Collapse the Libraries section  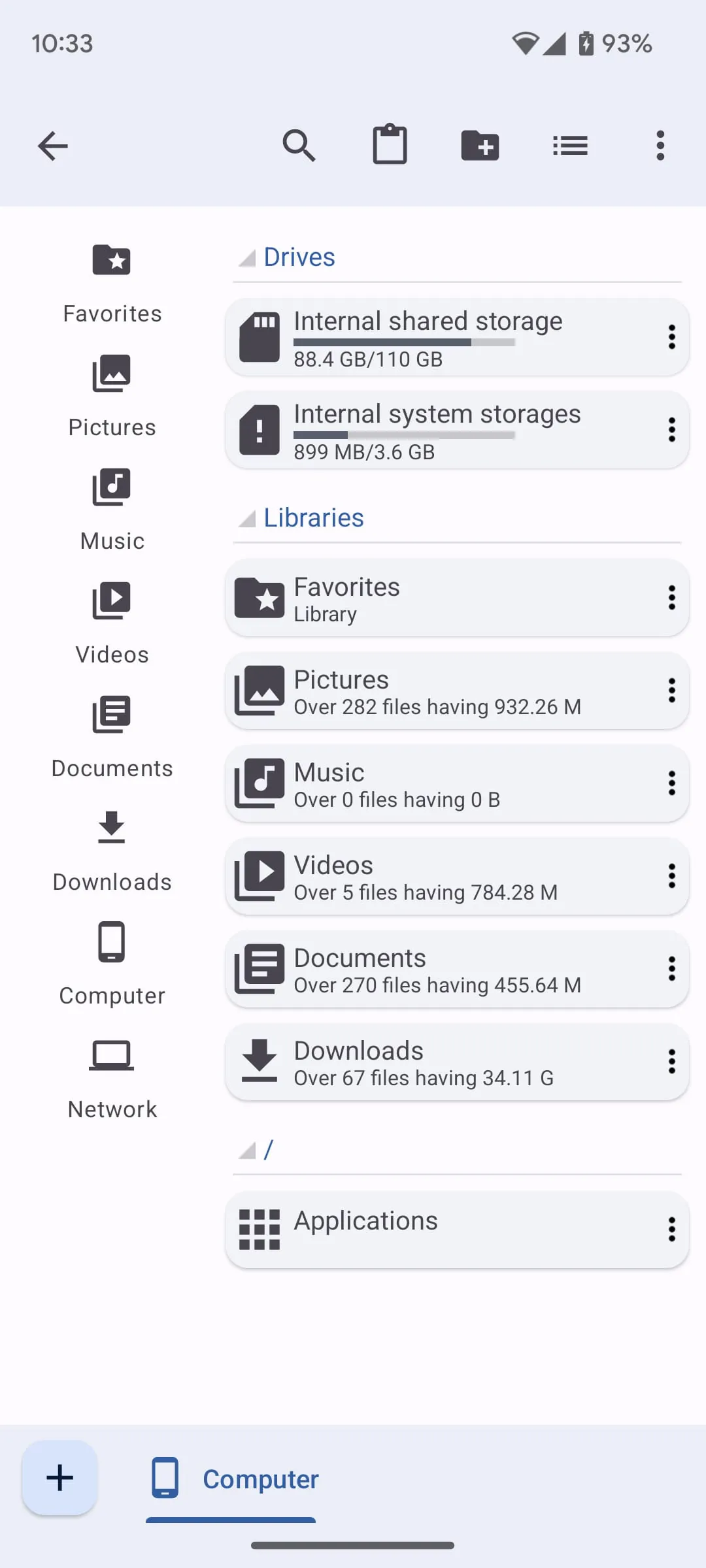pyautogui.click(x=246, y=518)
